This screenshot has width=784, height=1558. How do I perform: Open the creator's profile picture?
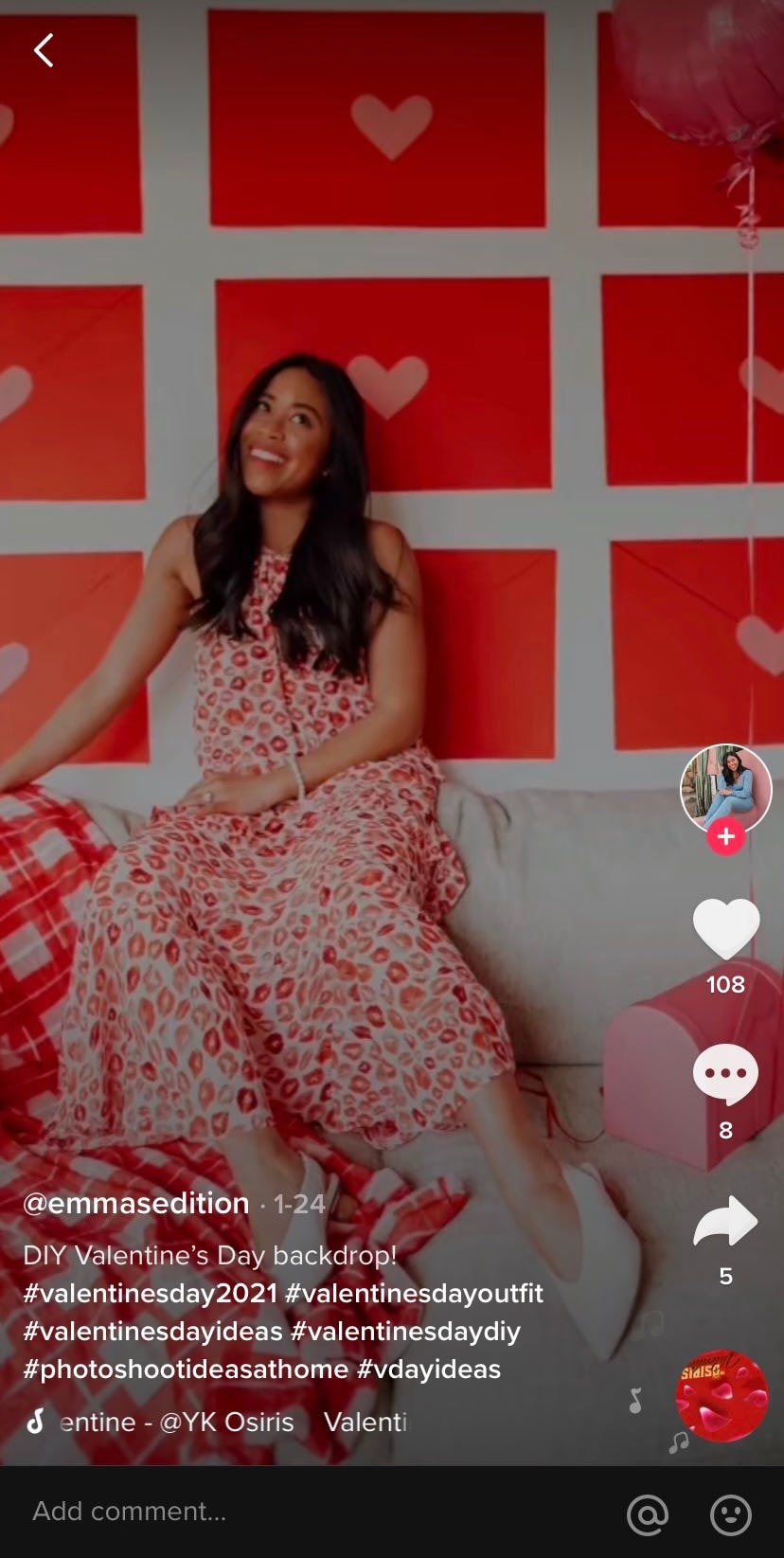pos(725,790)
